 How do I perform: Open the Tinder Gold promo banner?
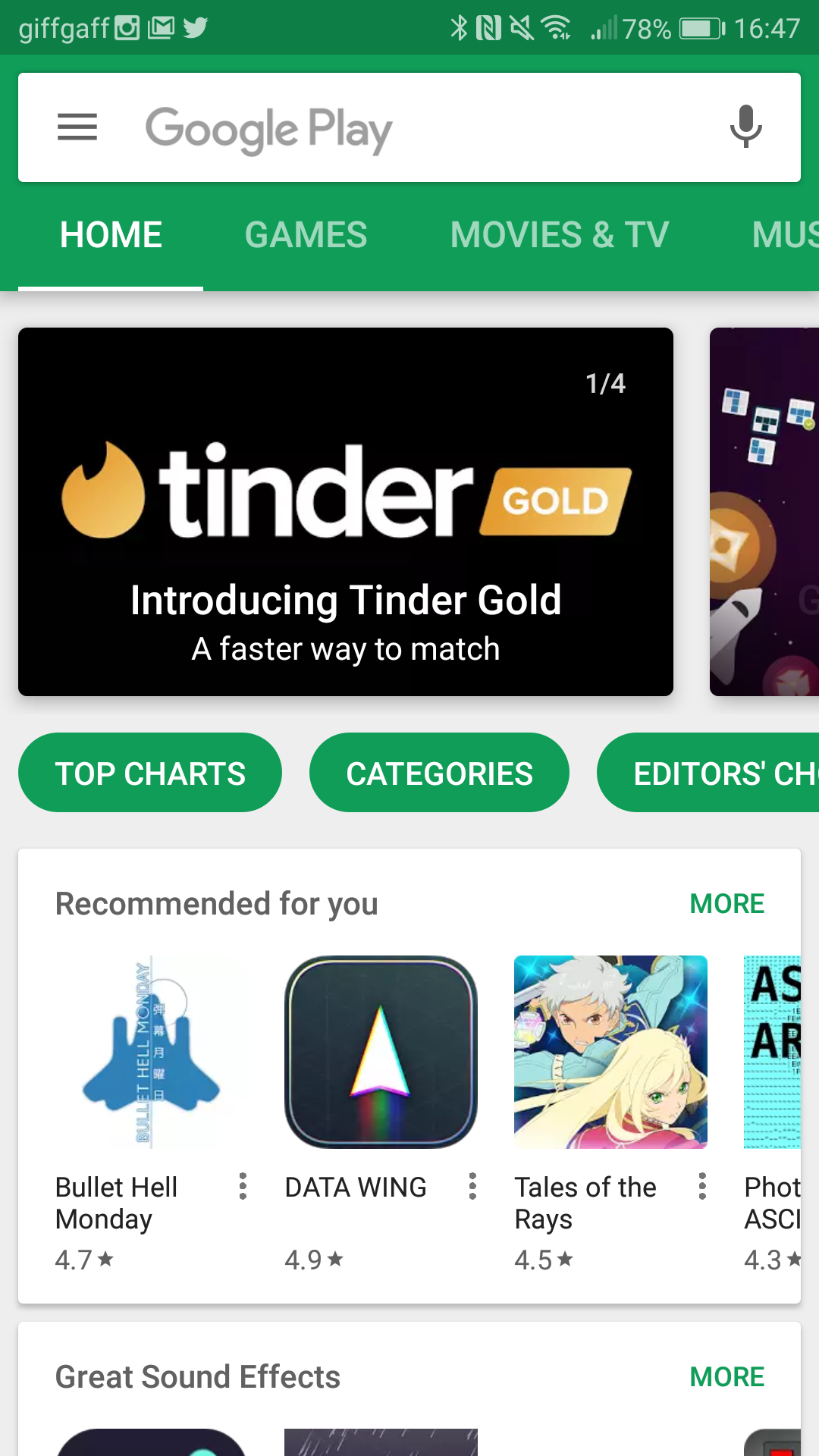pos(346,512)
